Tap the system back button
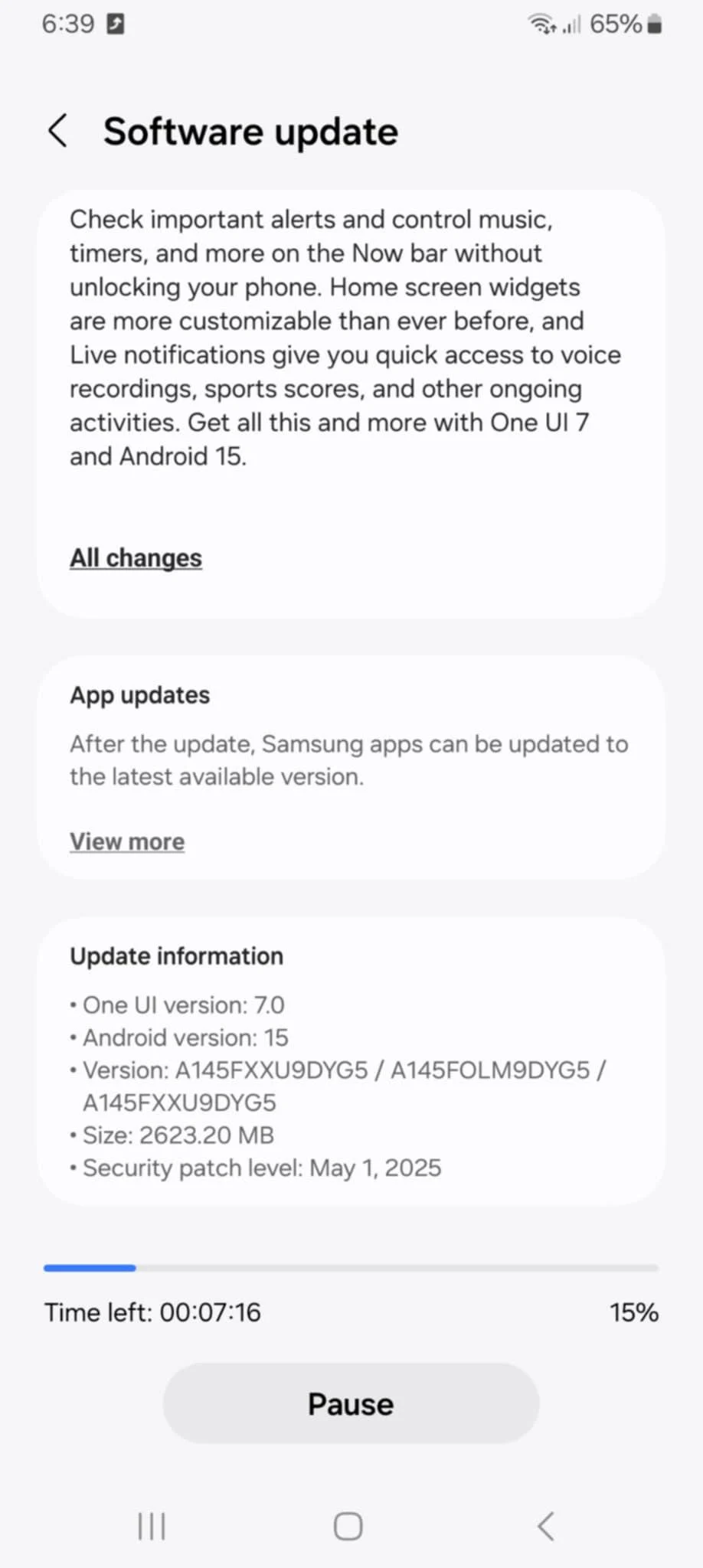Viewport: 703px width, 1568px height. point(546,1526)
